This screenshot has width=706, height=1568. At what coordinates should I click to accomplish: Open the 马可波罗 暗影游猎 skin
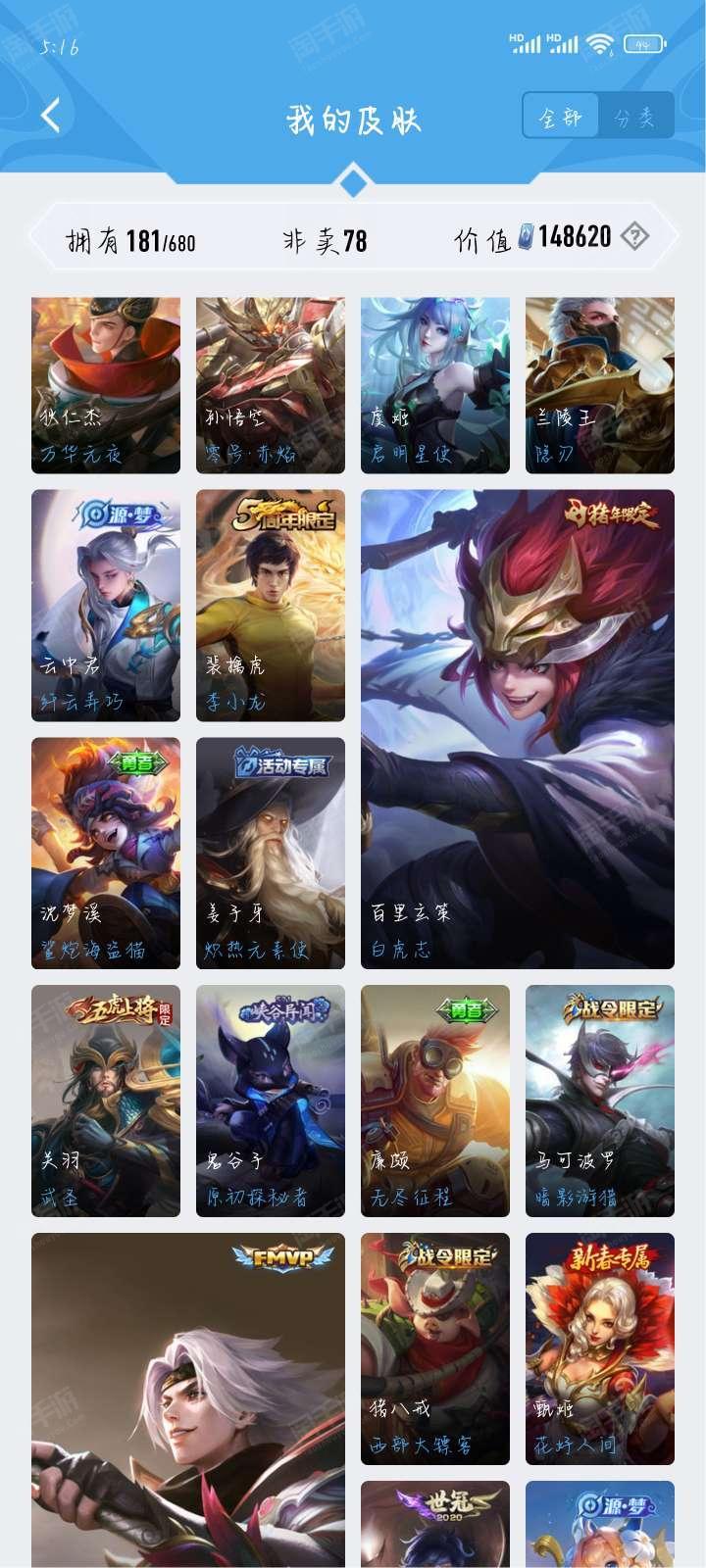point(600,1101)
